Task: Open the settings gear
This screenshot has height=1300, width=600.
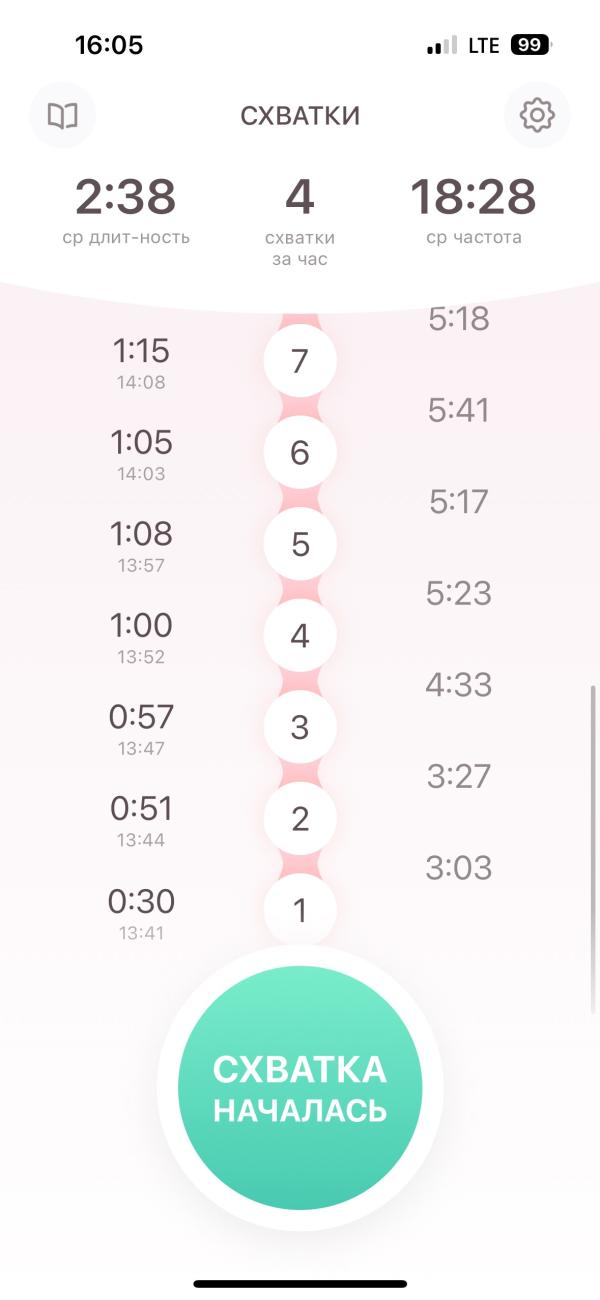Action: coord(537,115)
